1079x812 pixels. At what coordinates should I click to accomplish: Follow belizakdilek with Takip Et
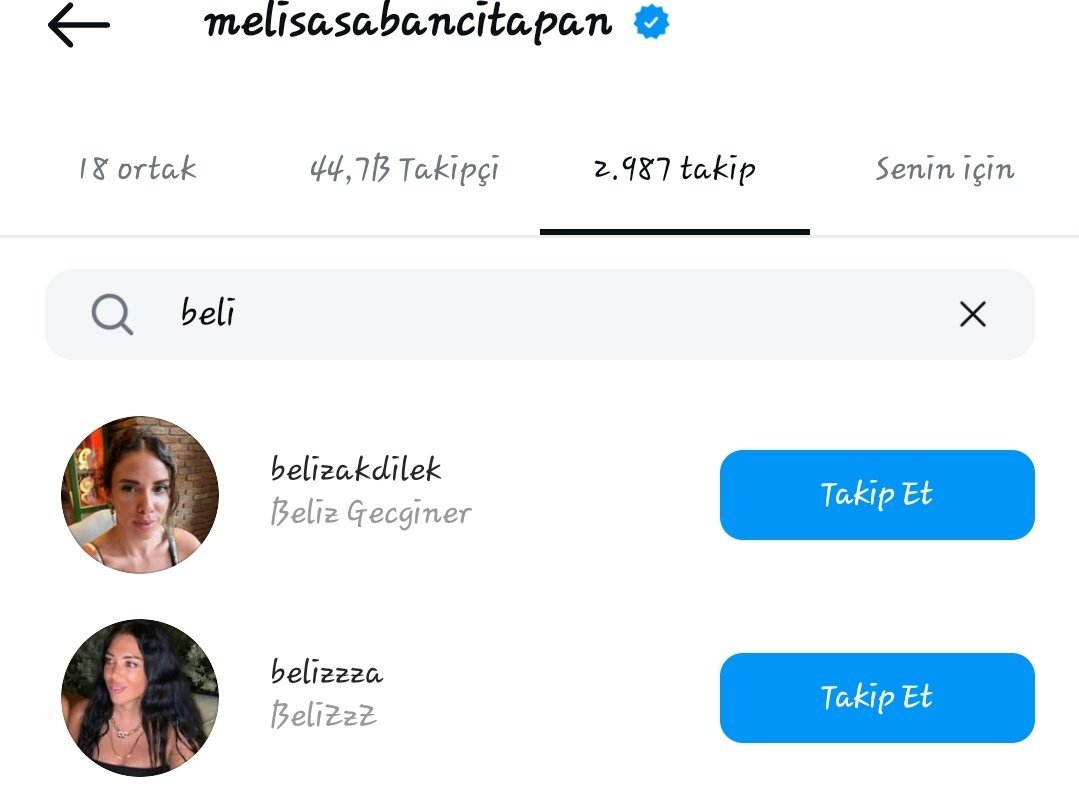[877, 495]
